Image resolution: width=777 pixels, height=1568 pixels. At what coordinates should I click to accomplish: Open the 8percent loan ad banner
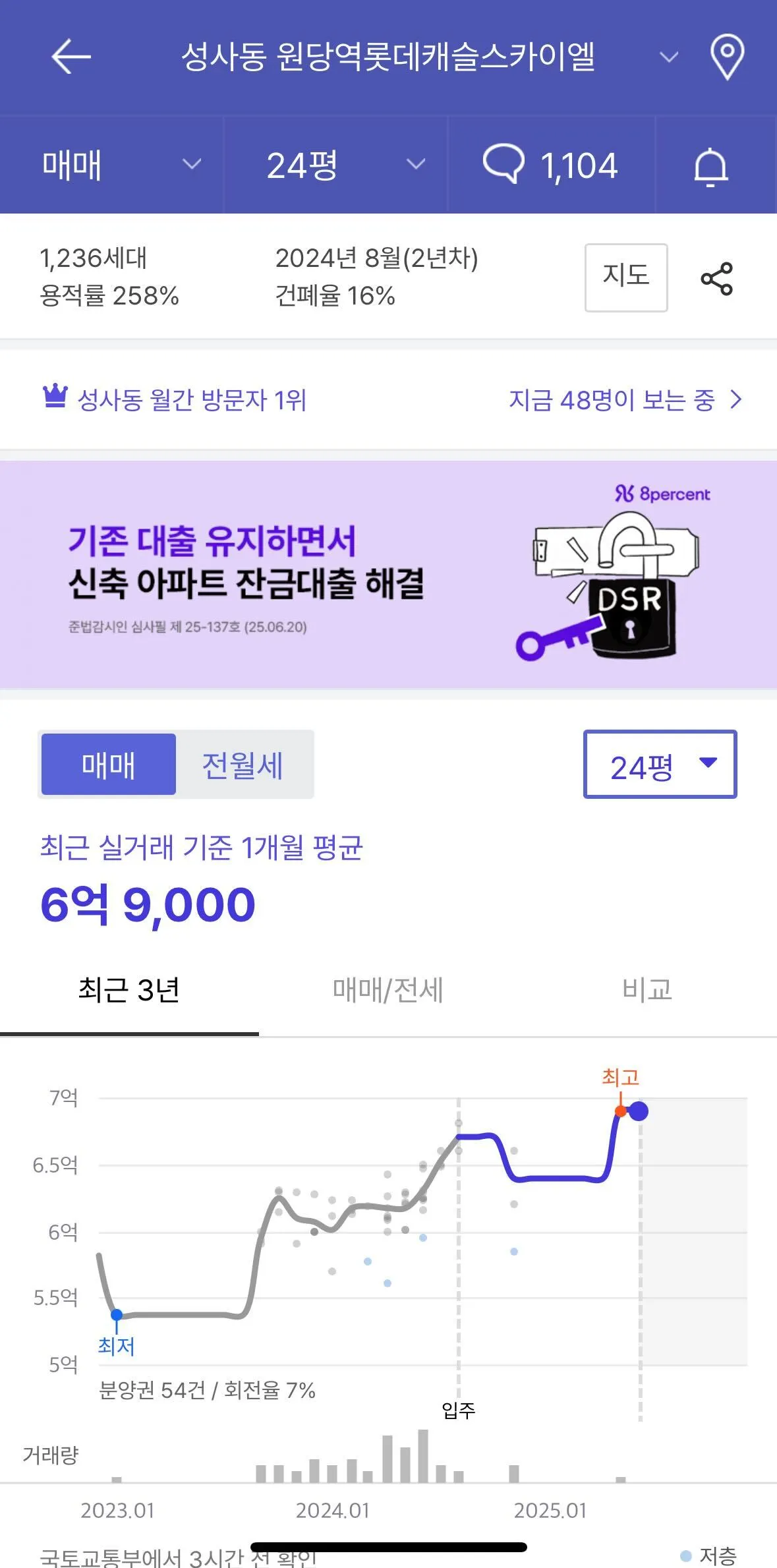coord(388,574)
